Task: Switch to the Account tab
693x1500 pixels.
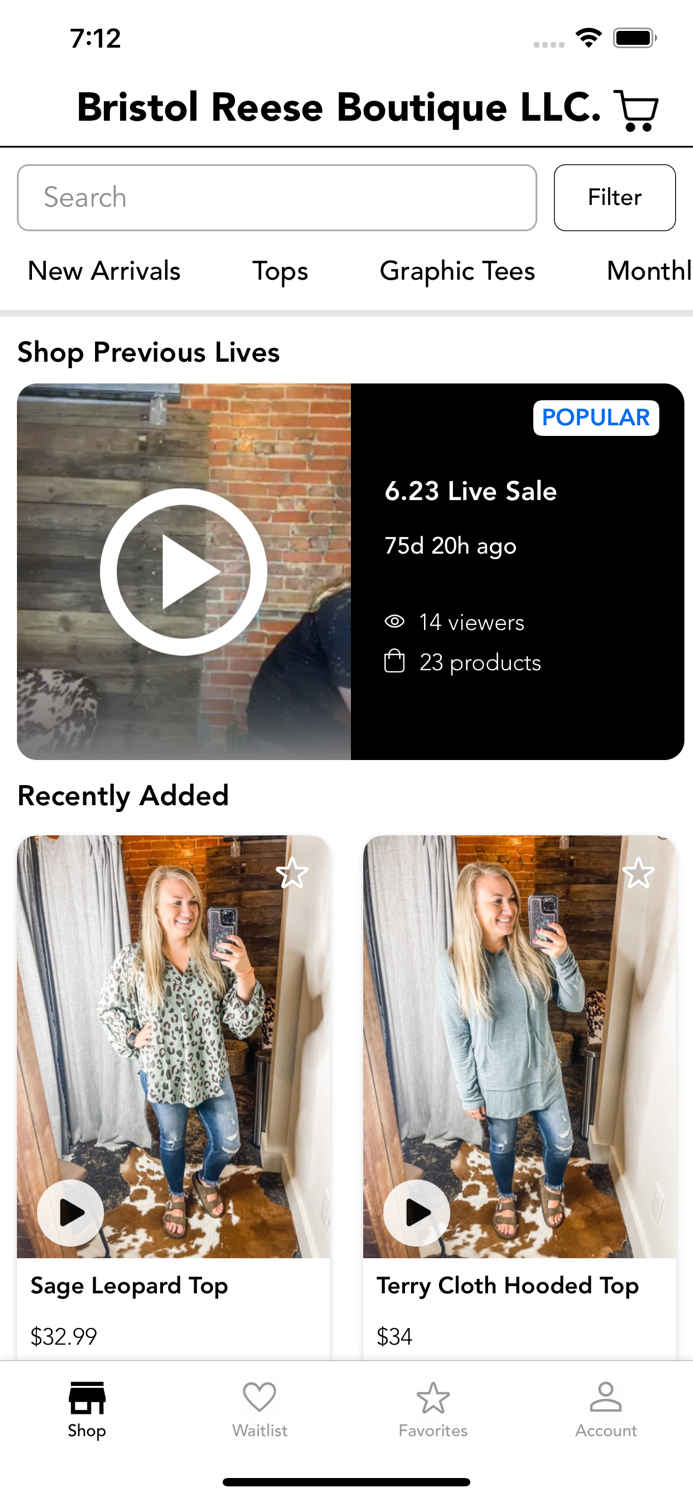Action: 606,1410
